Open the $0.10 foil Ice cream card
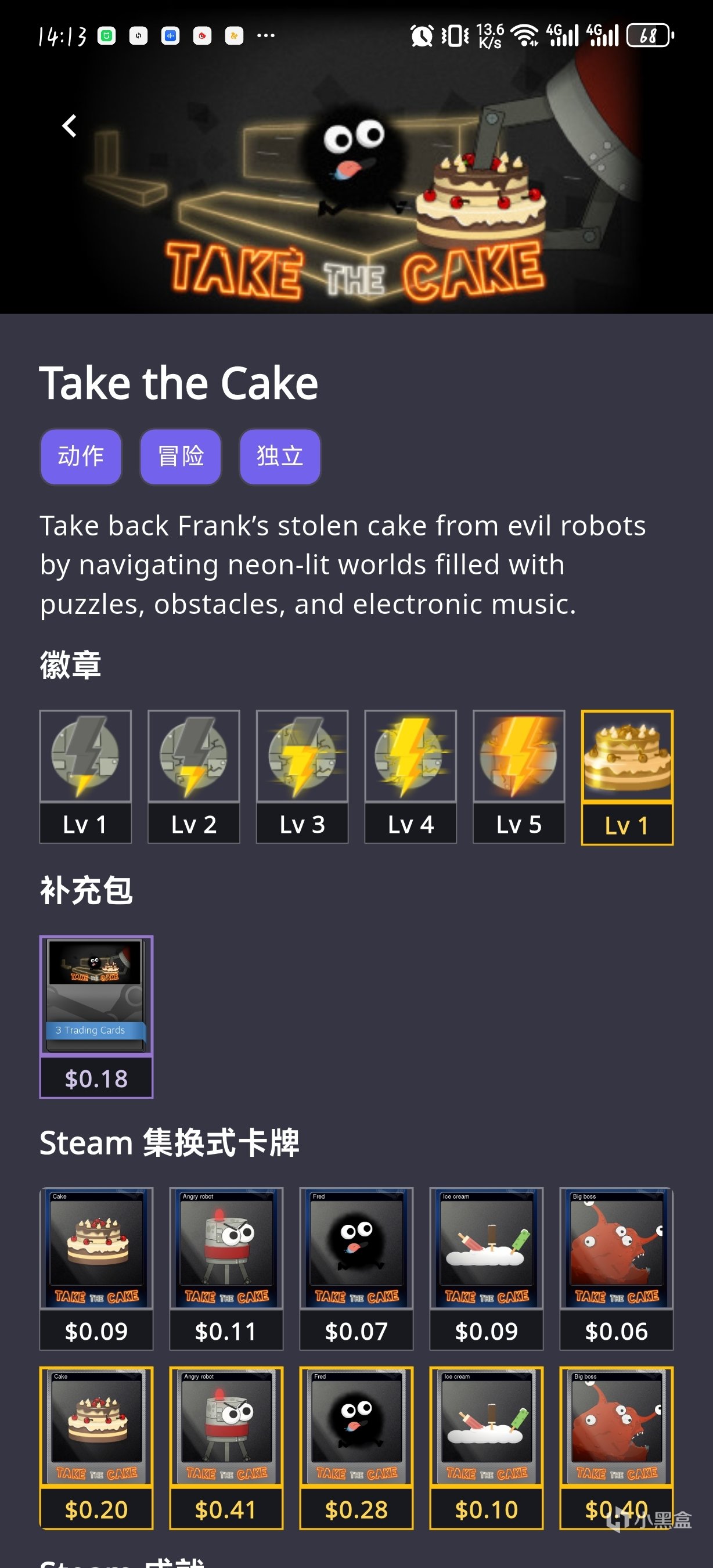 [x=486, y=1446]
